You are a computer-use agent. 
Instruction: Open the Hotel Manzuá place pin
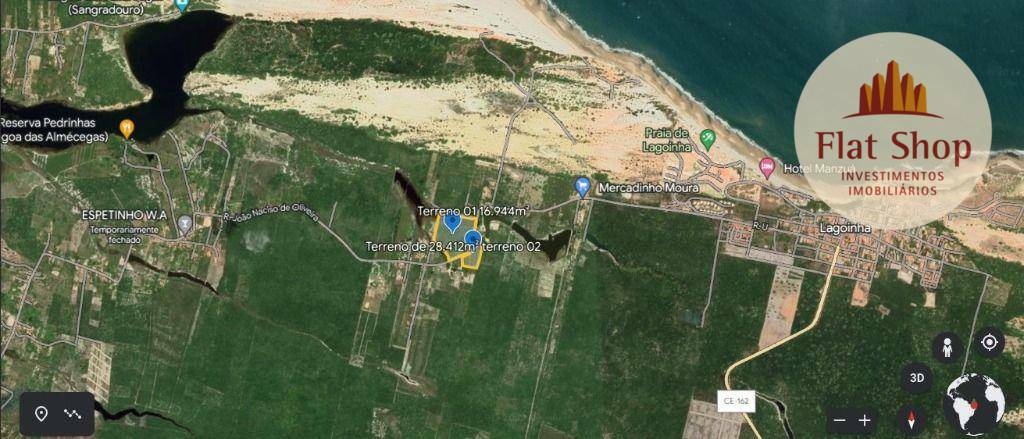pos(767,167)
